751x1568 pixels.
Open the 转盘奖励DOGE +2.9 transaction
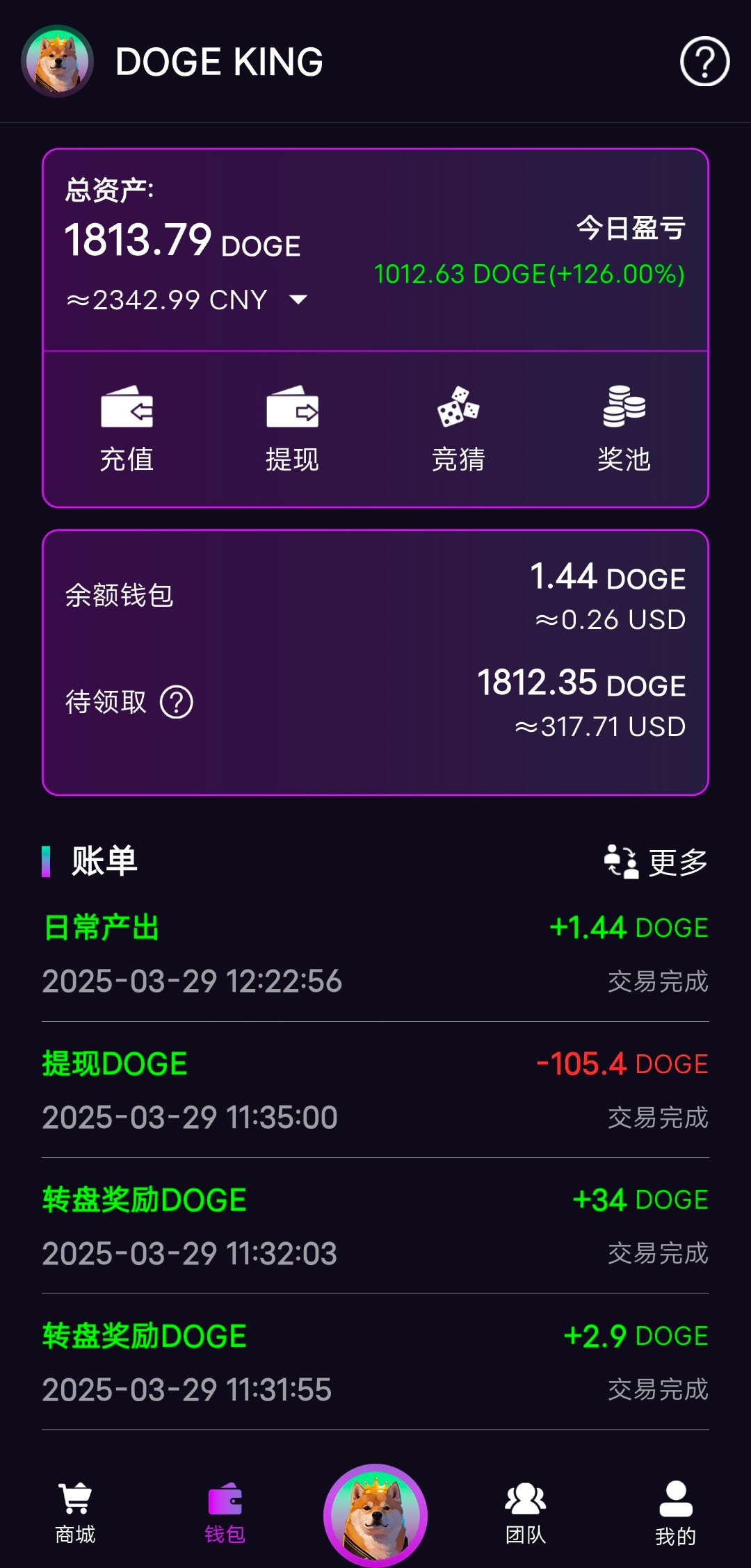pyautogui.click(x=375, y=1362)
